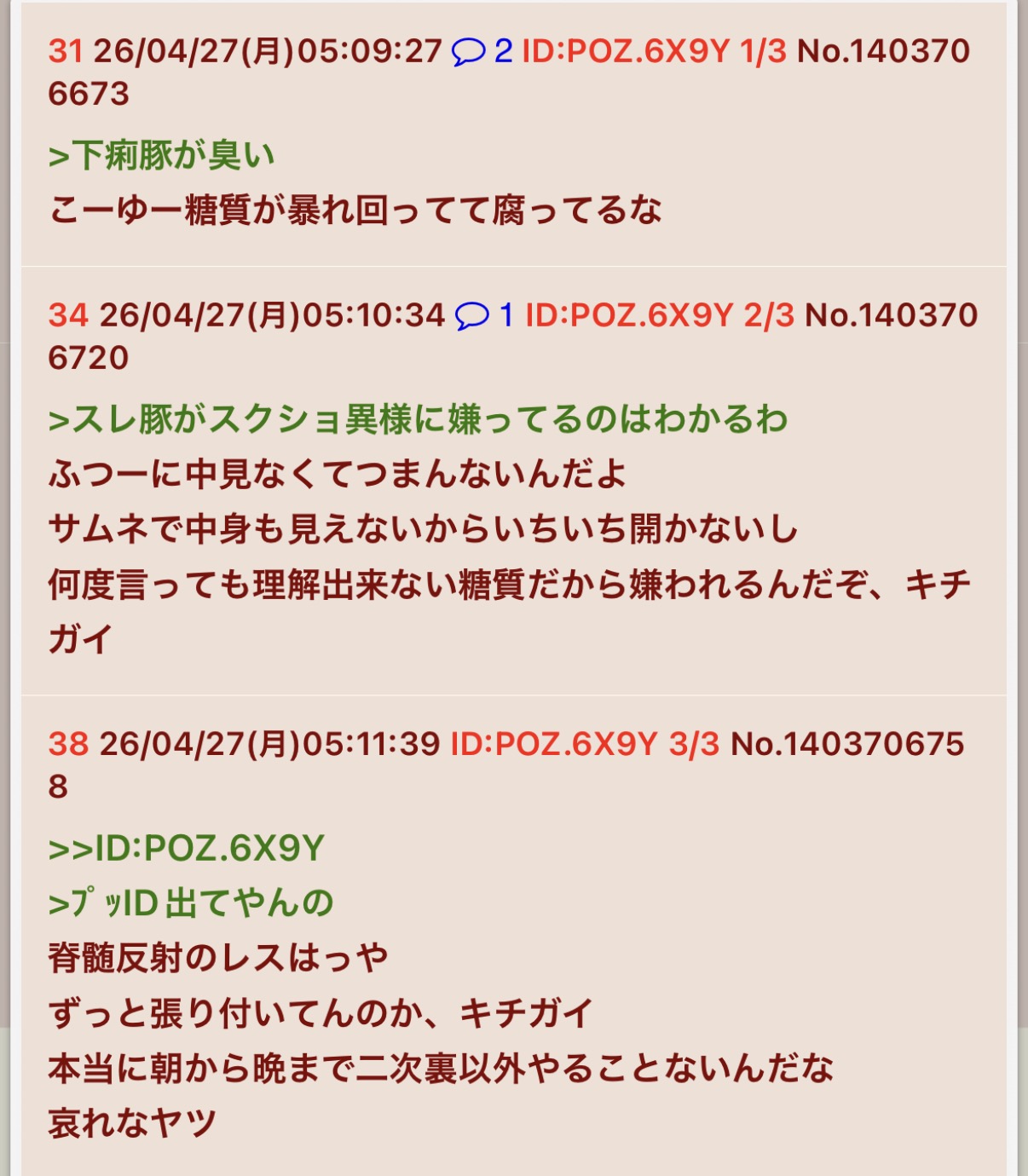Tap post number 38
The image size is (1028, 1176).
click(x=68, y=745)
